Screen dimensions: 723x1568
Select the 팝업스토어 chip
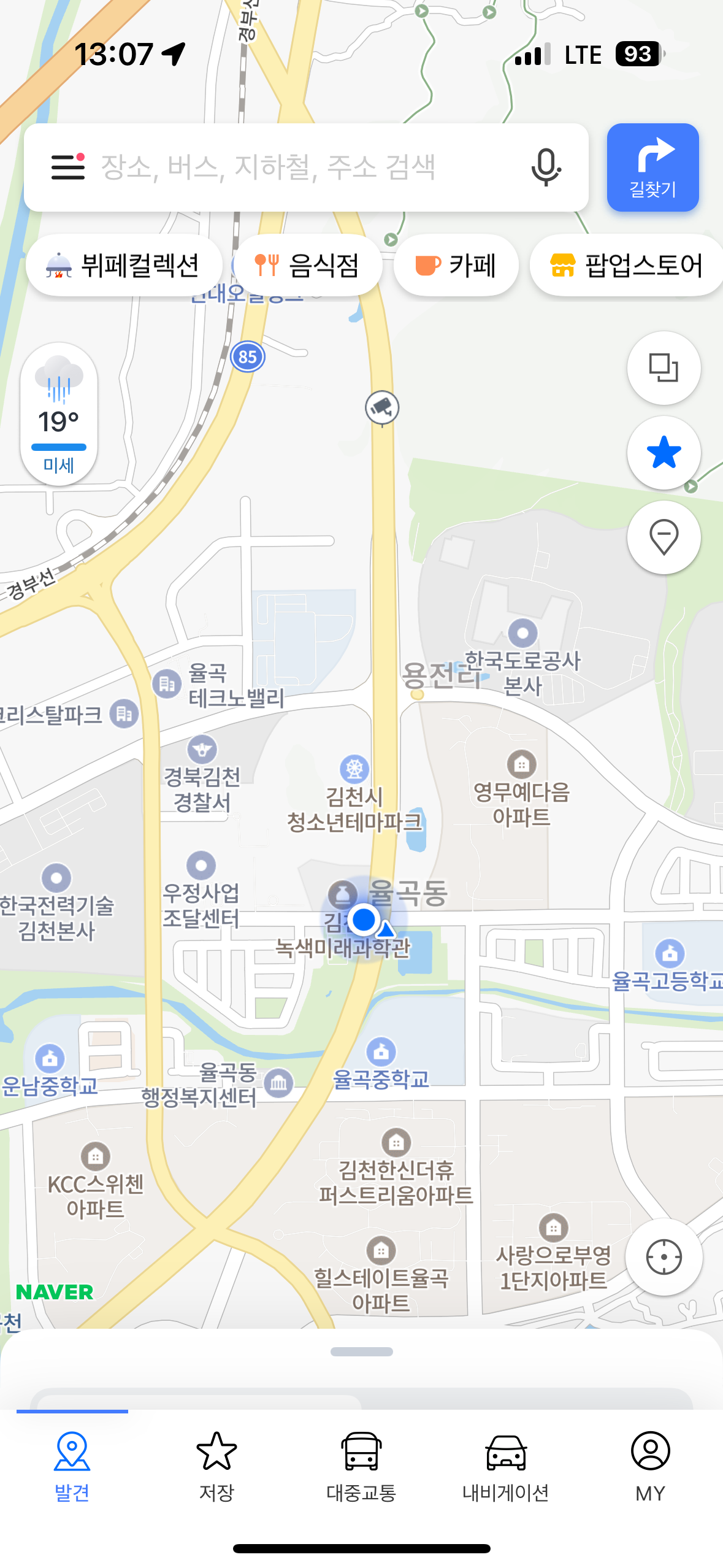click(x=625, y=265)
